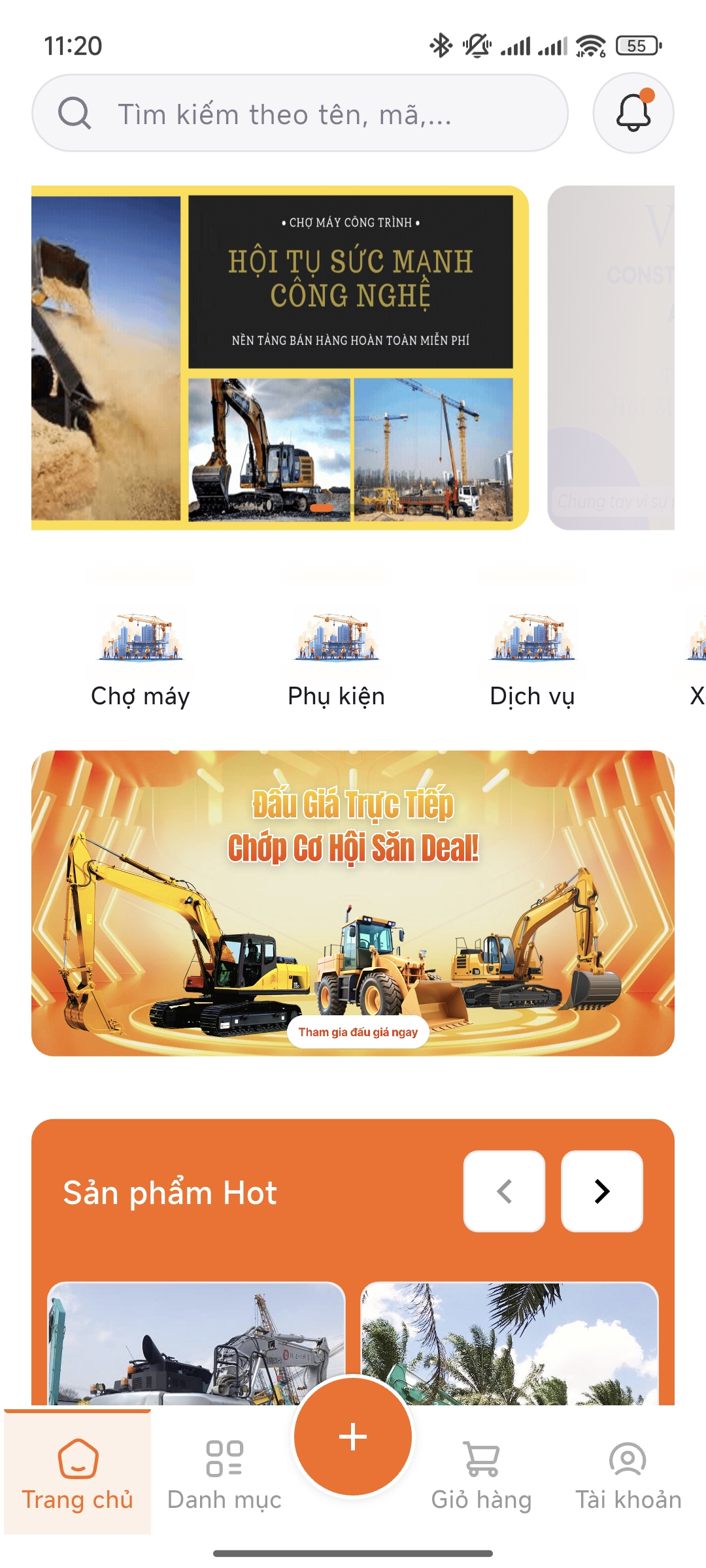The image size is (706, 1568).
Task: Open the Giỏ hàng cart tab
Action: [481, 1473]
